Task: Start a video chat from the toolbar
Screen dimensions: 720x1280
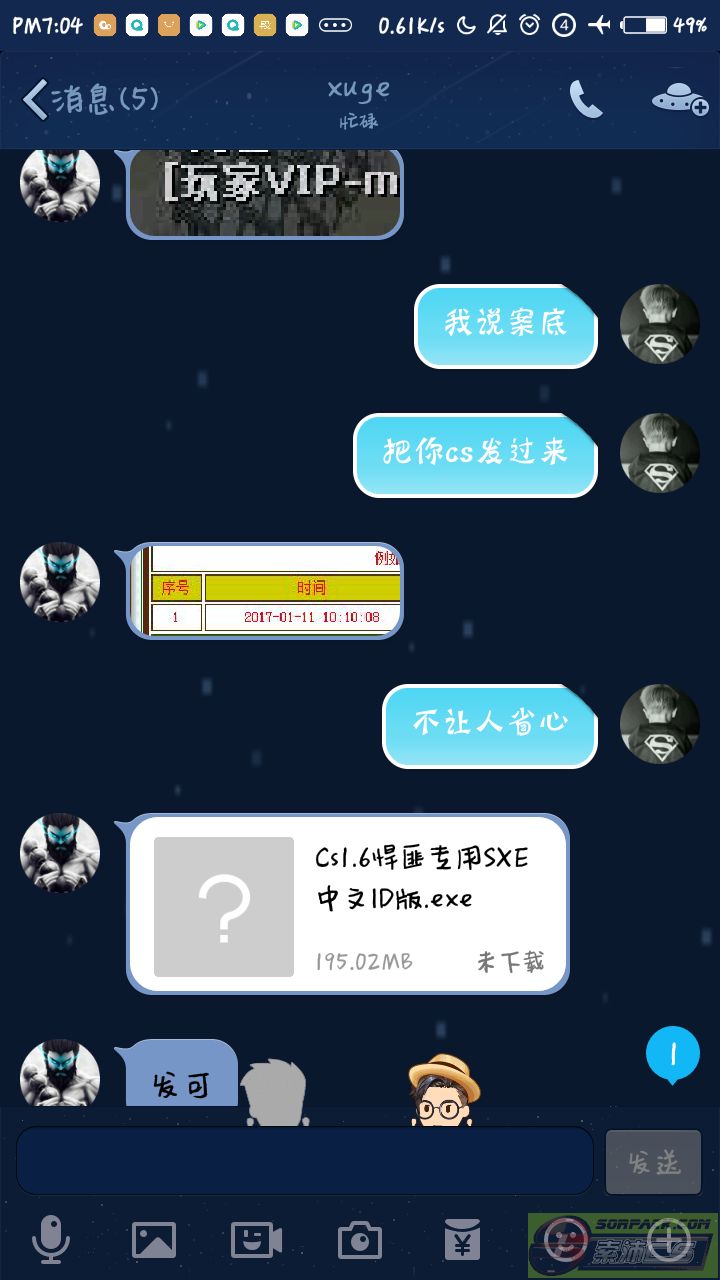Action: click(256, 1240)
